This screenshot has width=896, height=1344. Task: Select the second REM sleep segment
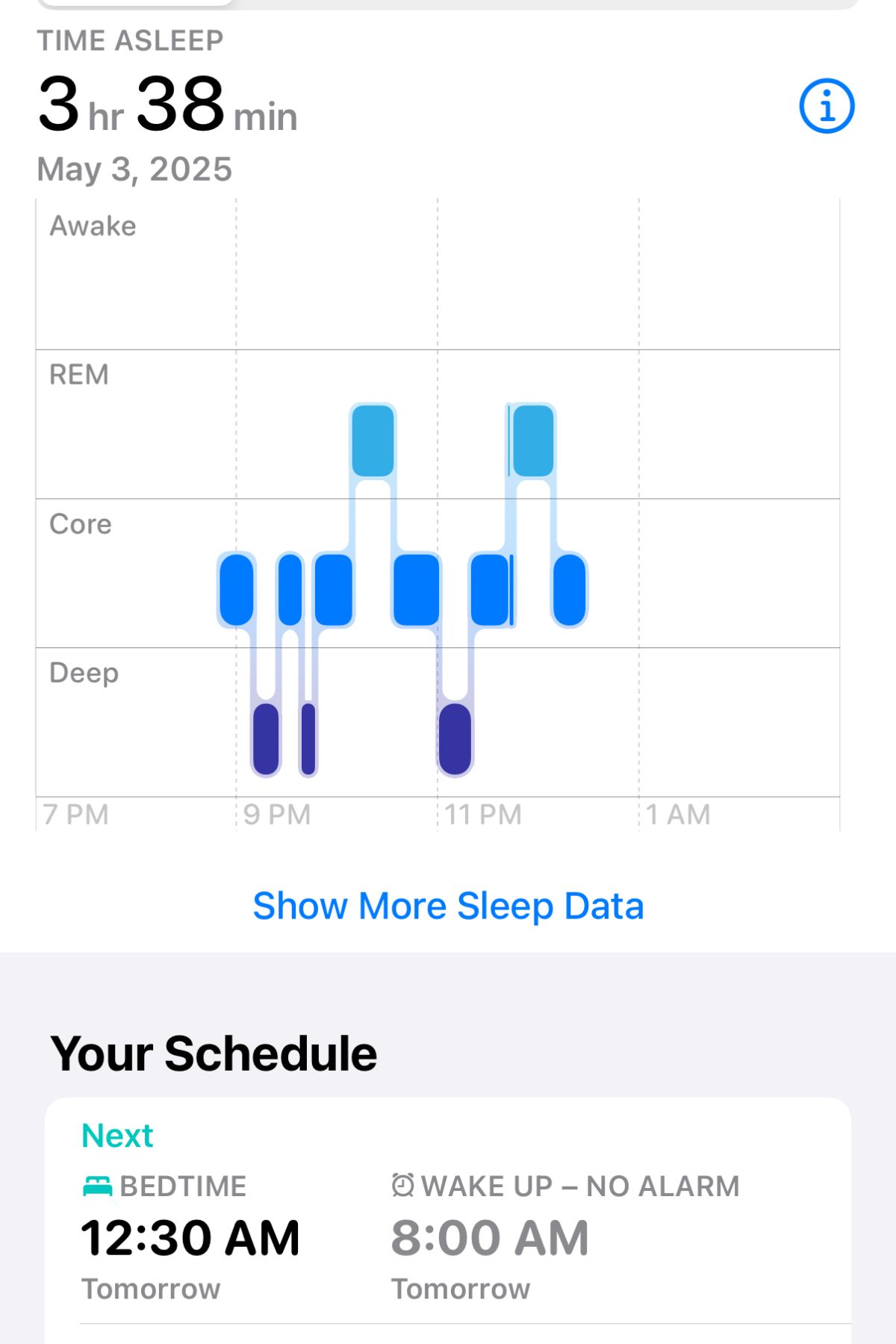pos(532,441)
